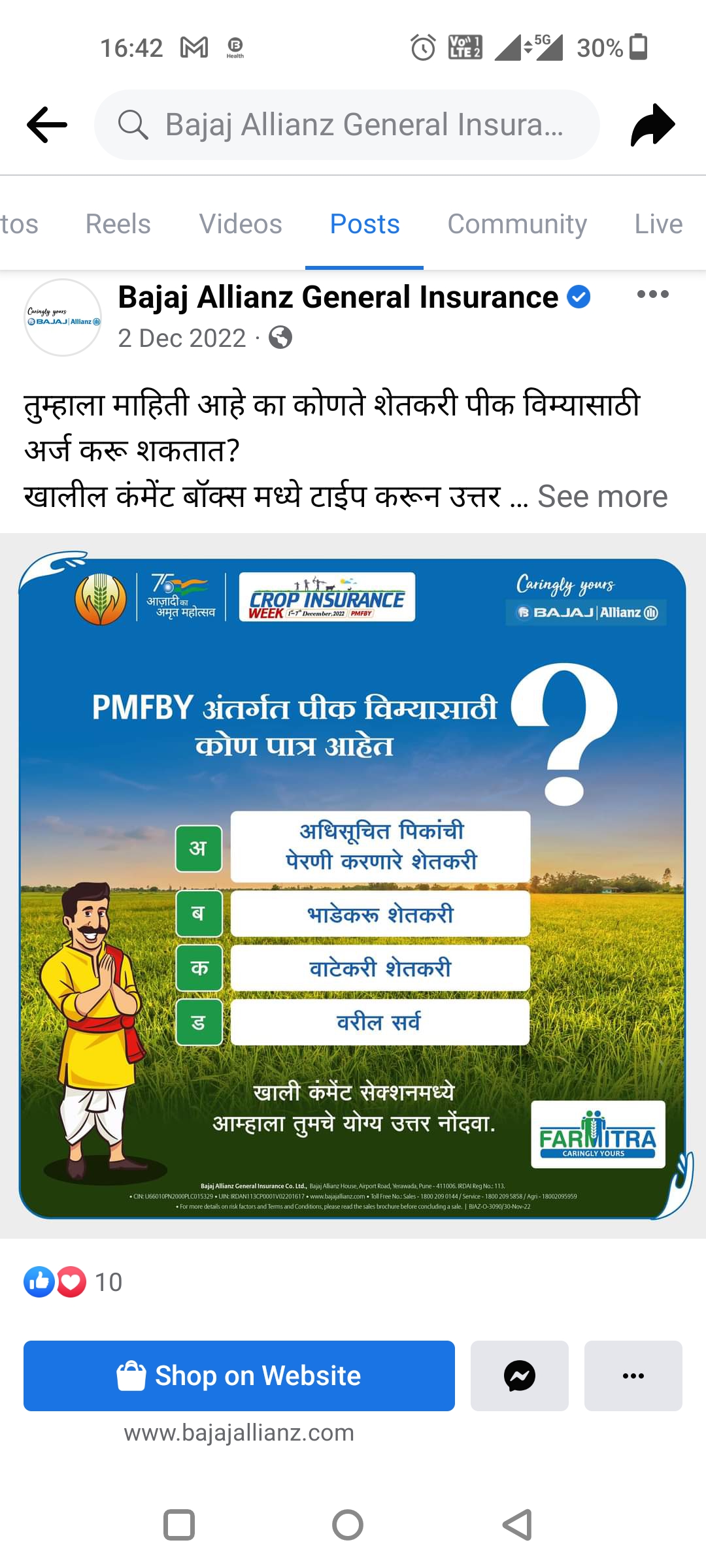
Task: Switch to the Videos tab
Action: coord(241,224)
